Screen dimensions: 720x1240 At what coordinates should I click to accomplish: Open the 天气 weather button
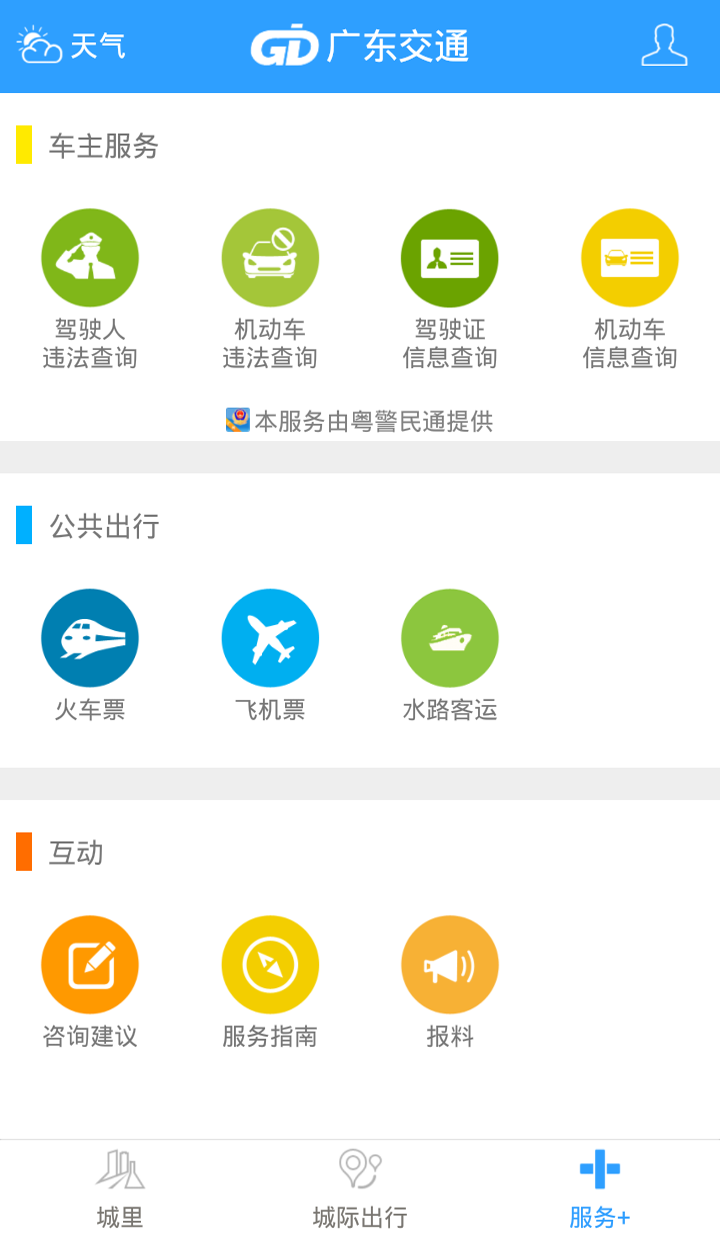pos(71,46)
